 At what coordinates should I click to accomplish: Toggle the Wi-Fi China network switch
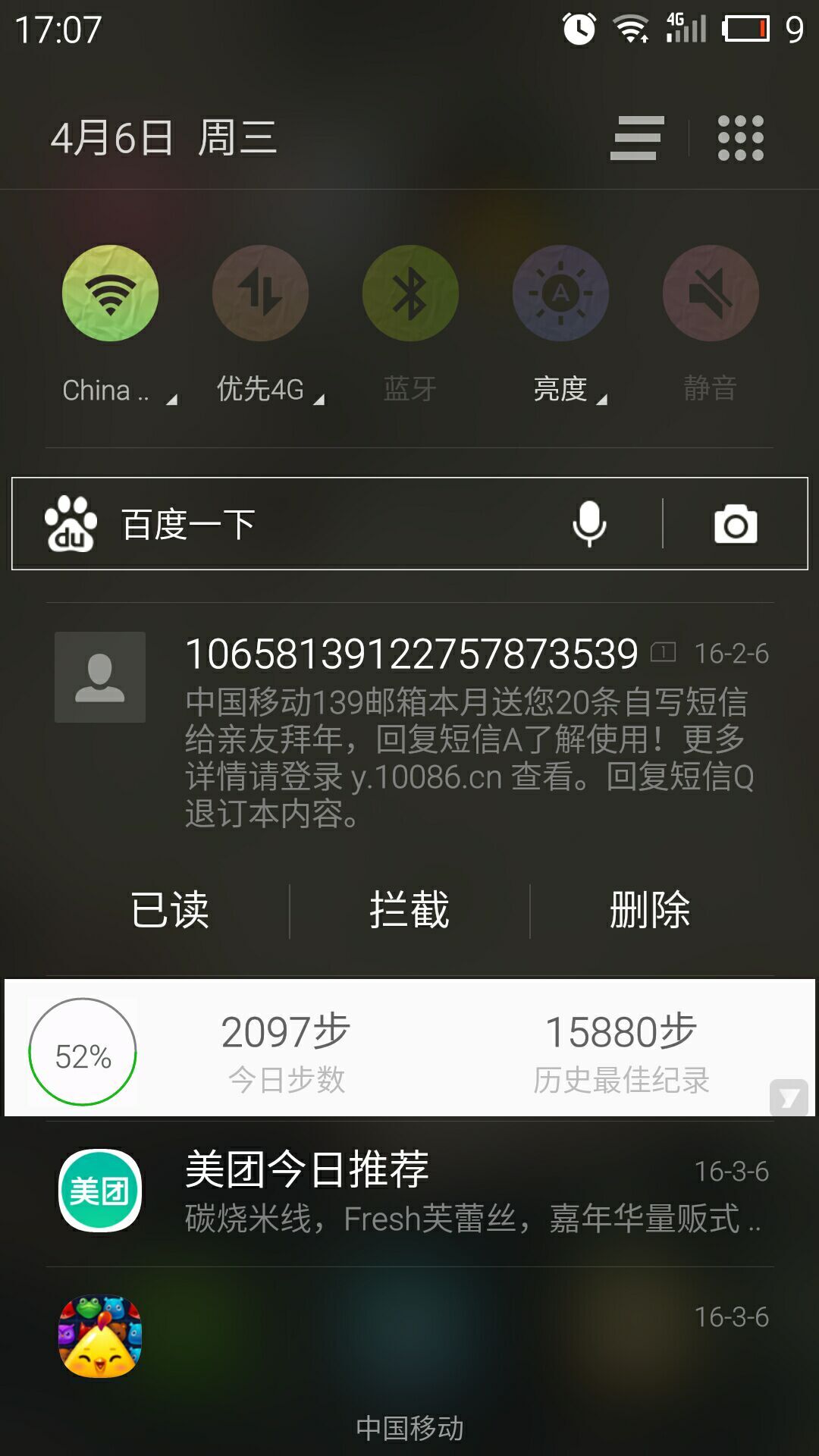[x=110, y=293]
